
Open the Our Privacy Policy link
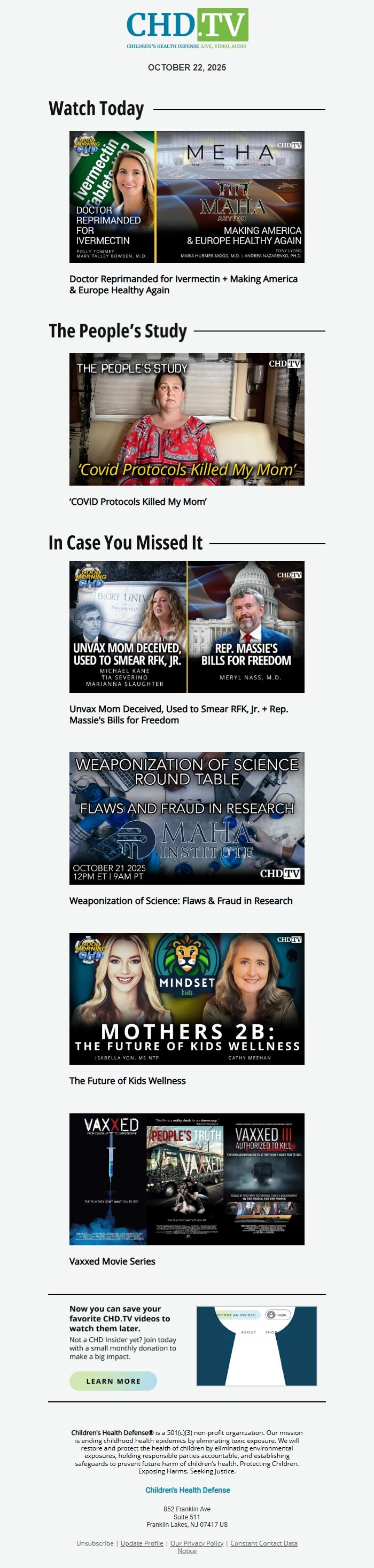click(197, 1542)
